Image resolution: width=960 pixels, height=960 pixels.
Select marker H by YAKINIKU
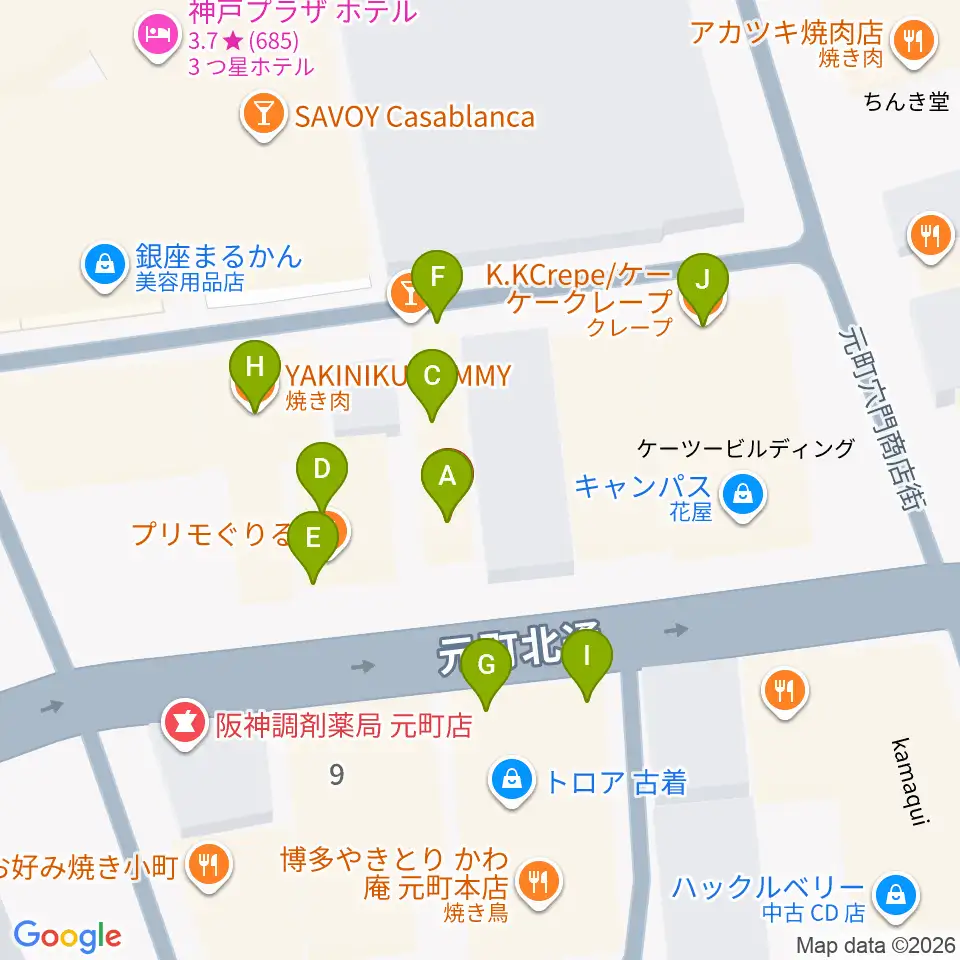pos(255,372)
